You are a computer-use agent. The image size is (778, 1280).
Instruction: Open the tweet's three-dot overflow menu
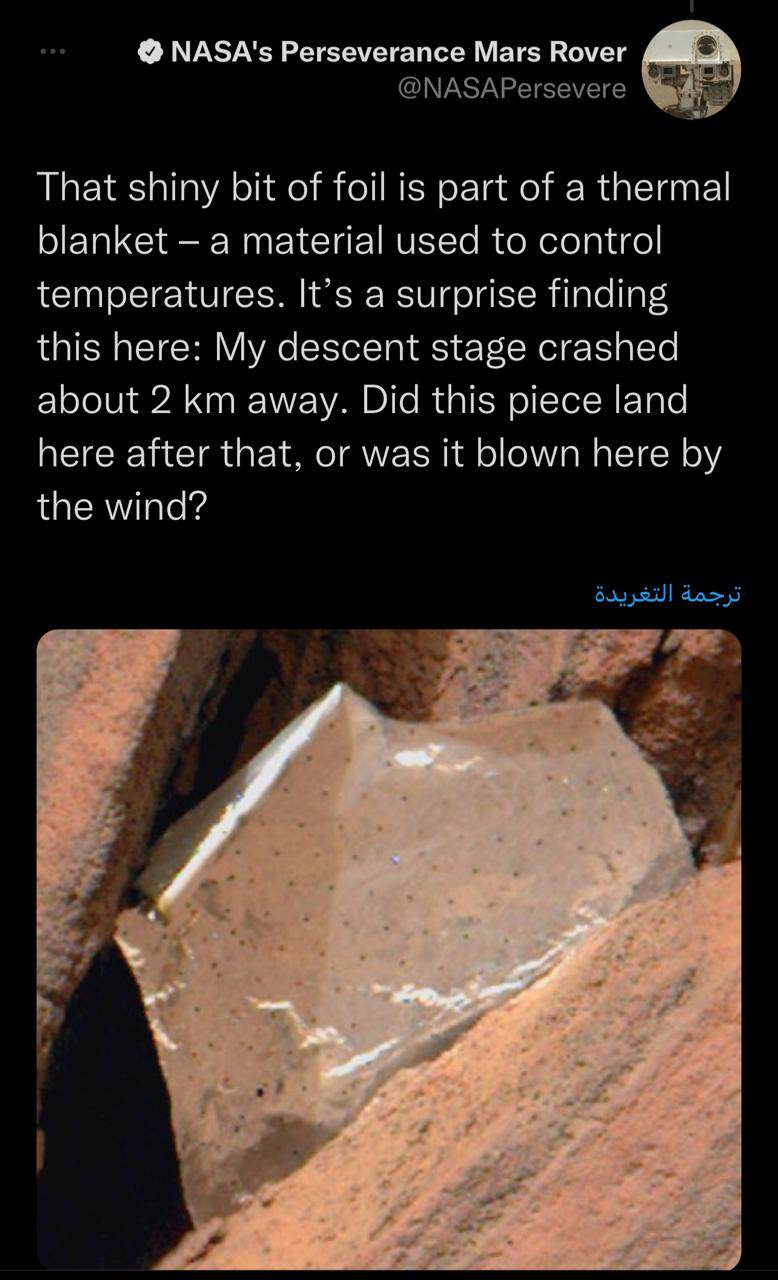51,52
